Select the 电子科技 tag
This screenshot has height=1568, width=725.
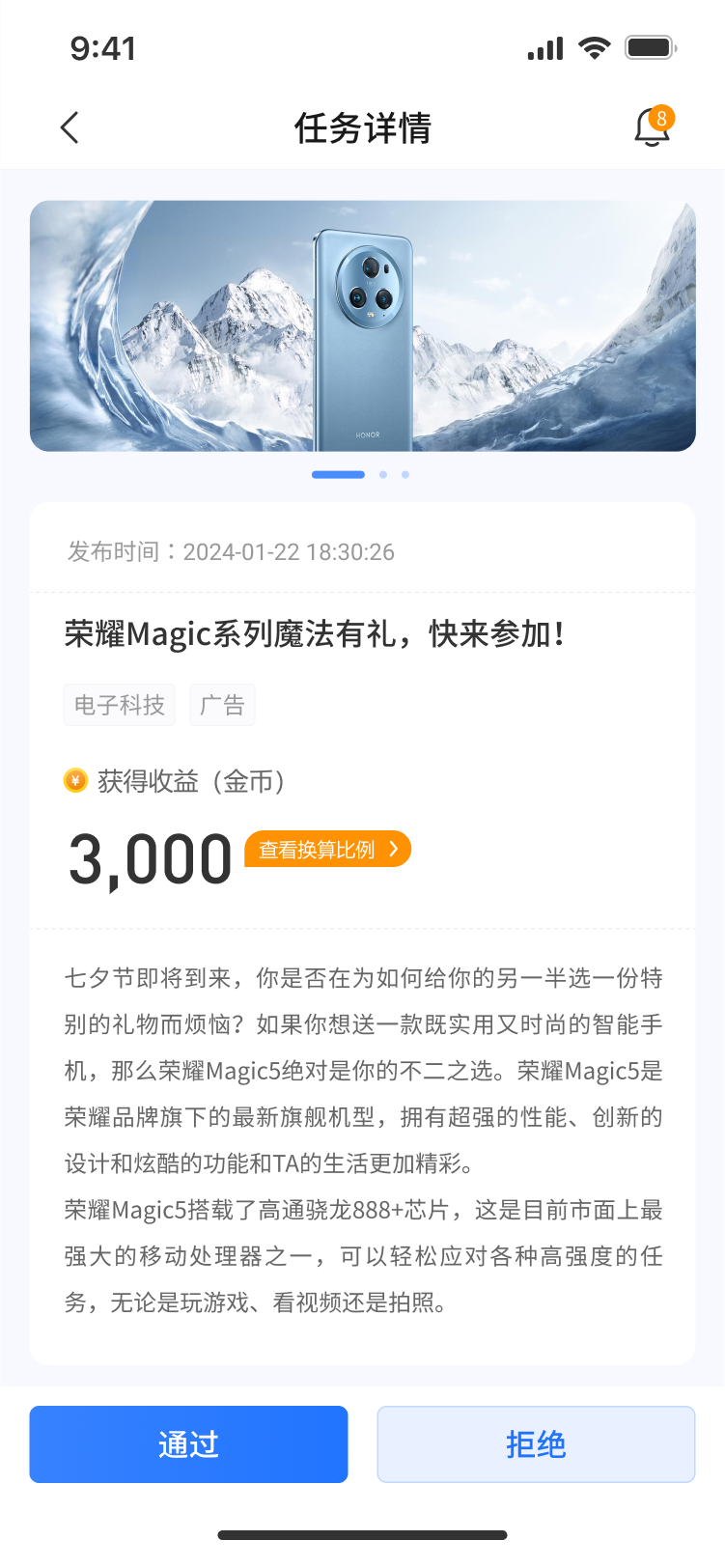click(x=120, y=705)
